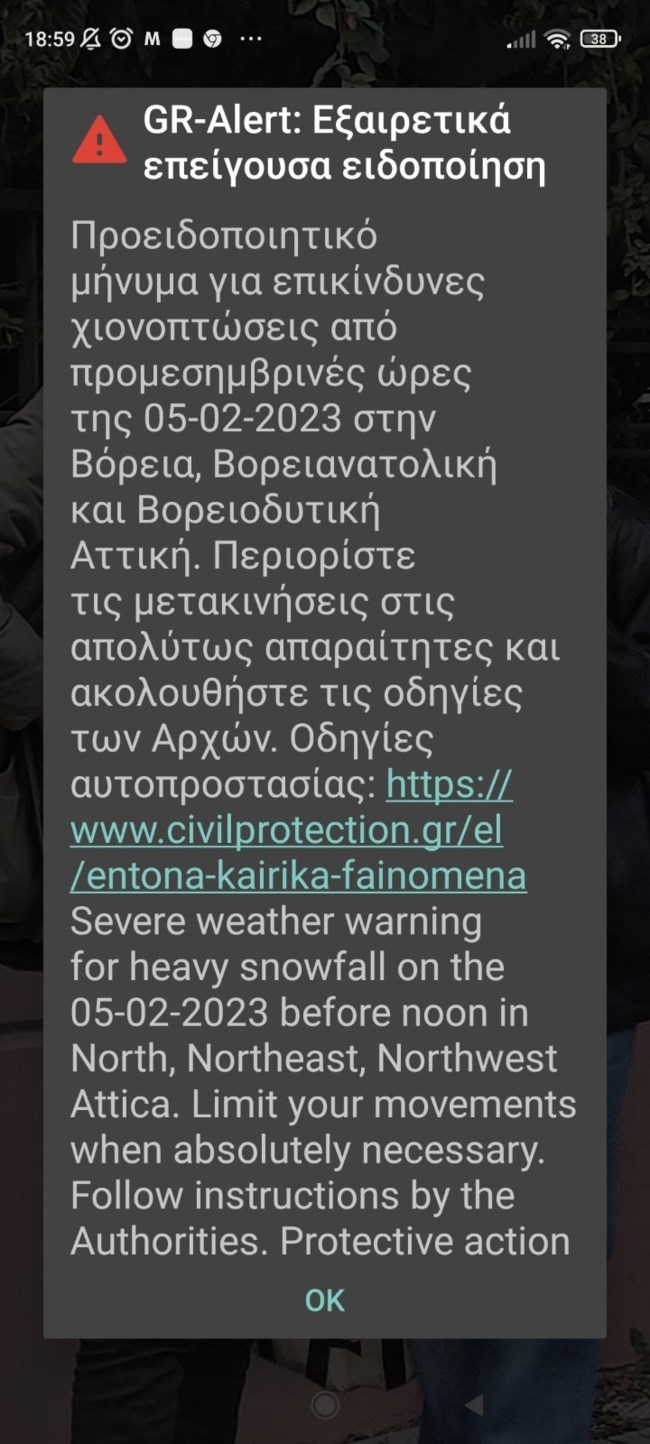This screenshot has height=1444, width=650.
Task: Dismiss the GR-Alert with OK
Action: 324,1300
